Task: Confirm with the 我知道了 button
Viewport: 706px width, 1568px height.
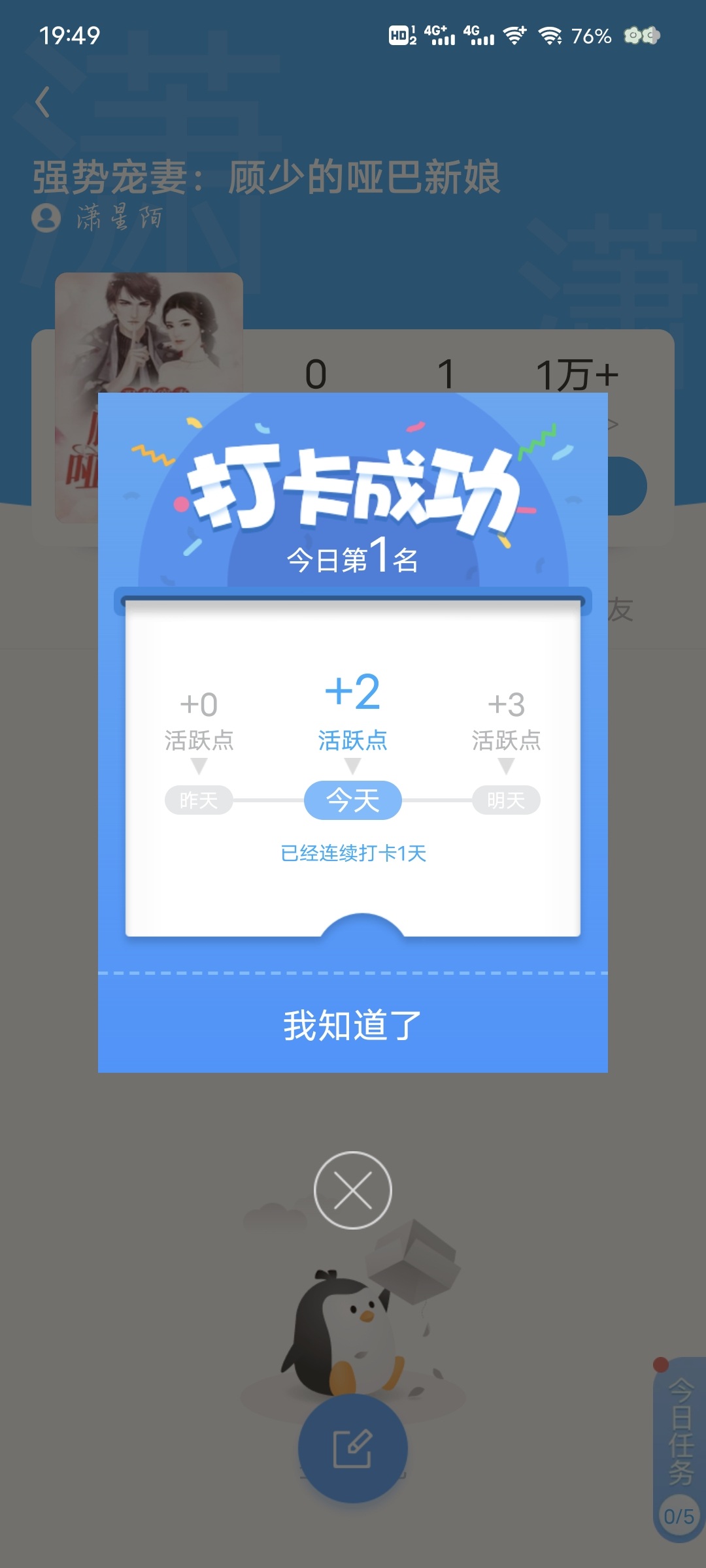Action: click(352, 1024)
